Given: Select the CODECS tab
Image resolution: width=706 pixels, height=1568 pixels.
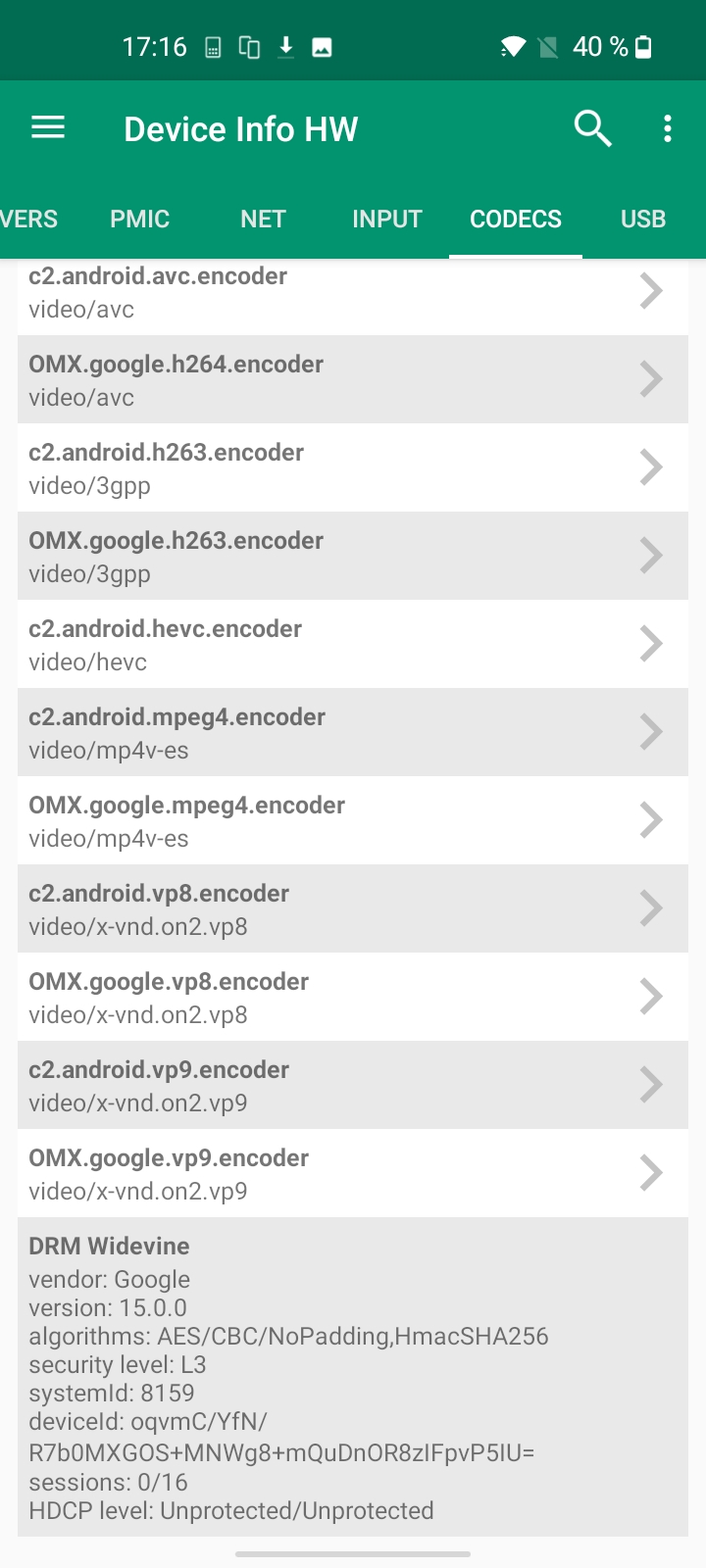Looking at the screenshot, I should tap(516, 219).
